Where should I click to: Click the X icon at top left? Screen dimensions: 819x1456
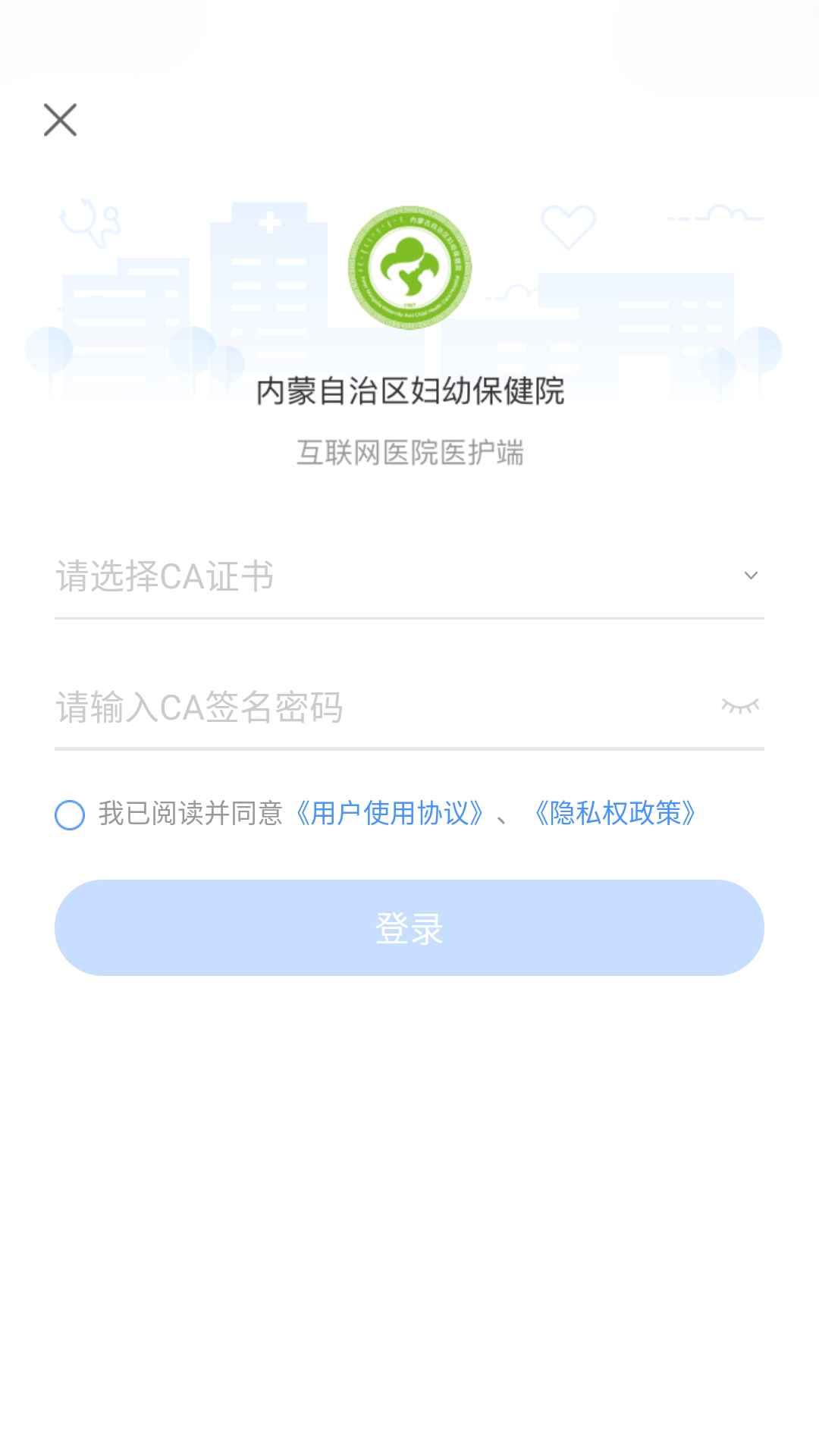click(60, 120)
